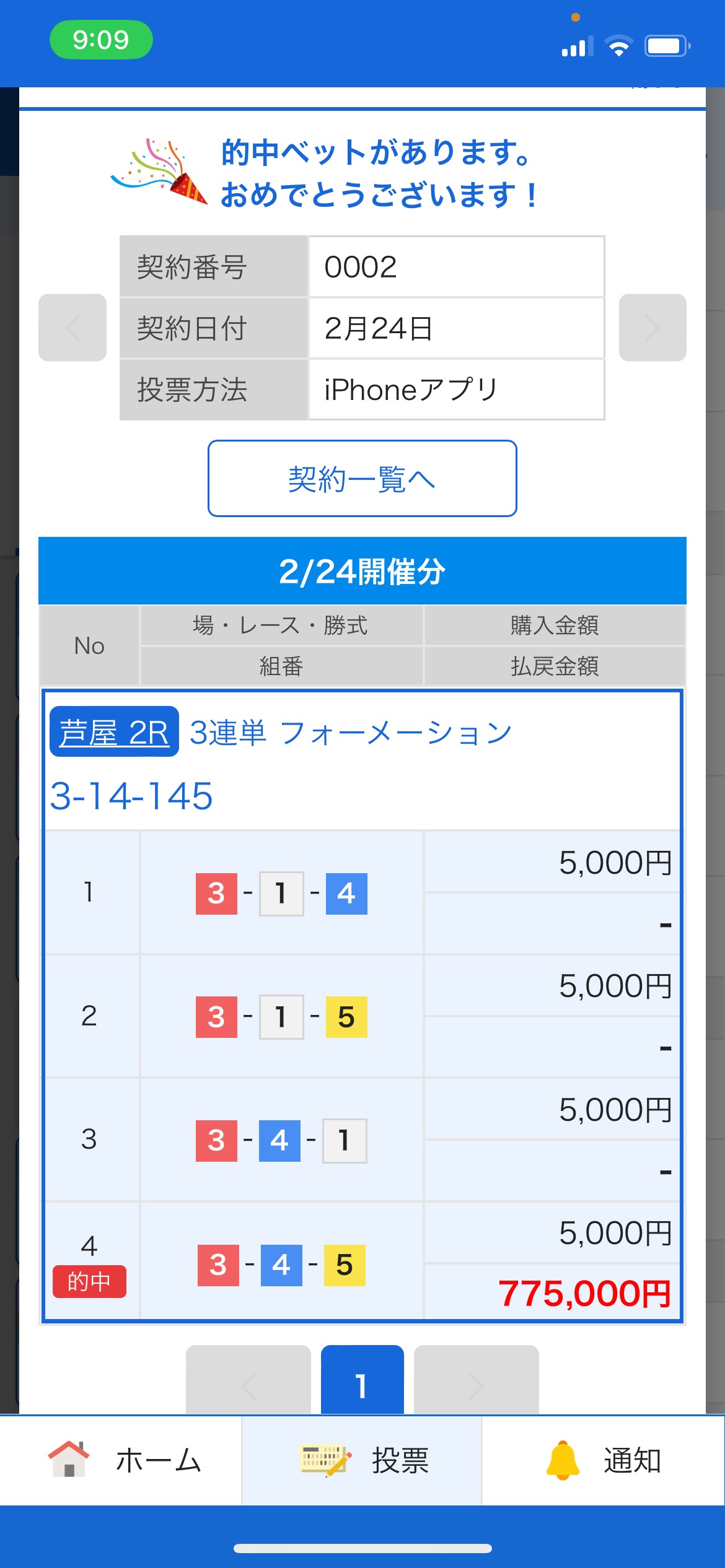Go to previous results page
The height and width of the screenshot is (1568, 725).
tap(248, 1382)
